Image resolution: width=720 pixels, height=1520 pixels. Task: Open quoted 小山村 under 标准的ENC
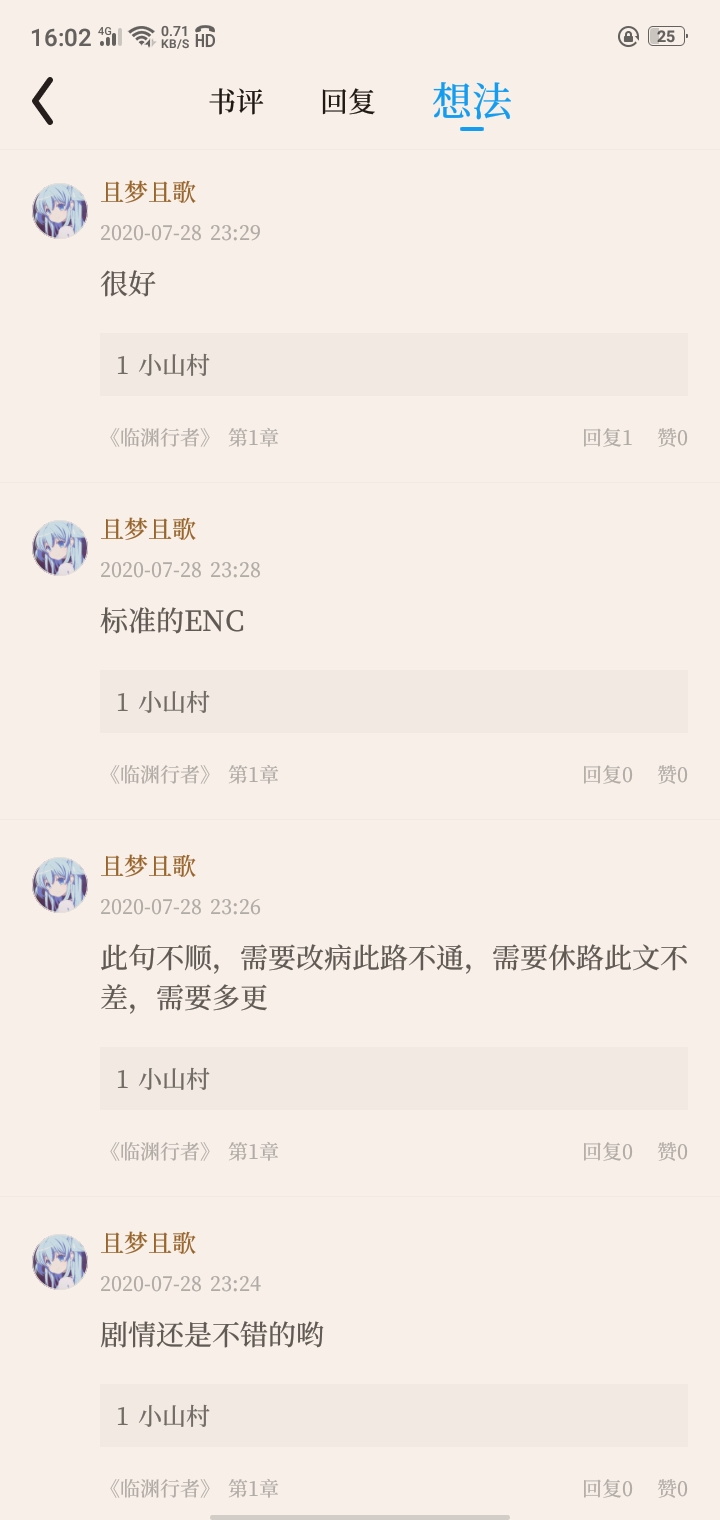pyautogui.click(x=393, y=702)
